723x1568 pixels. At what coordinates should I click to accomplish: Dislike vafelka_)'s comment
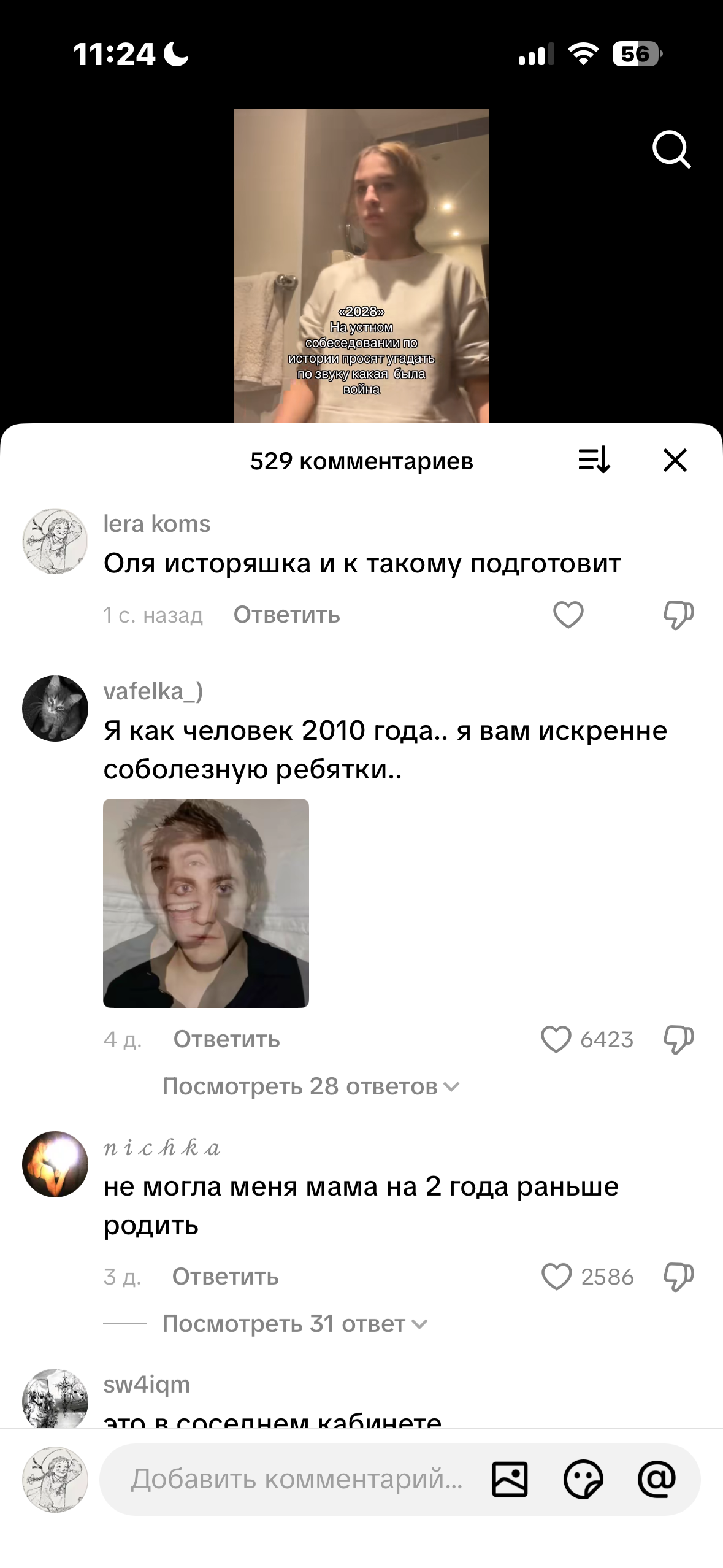[x=678, y=1039]
